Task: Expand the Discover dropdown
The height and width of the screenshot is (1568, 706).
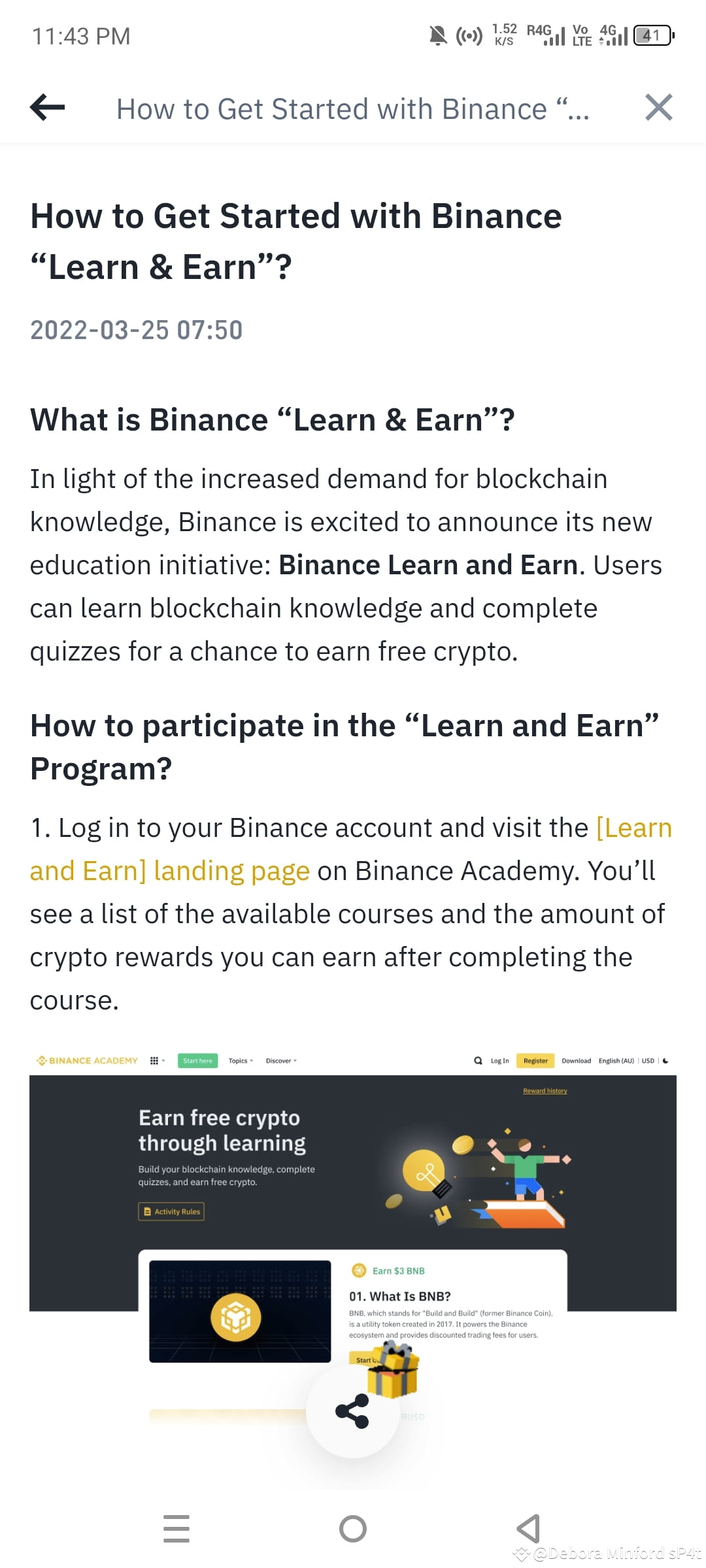Action: (x=280, y=1061)
